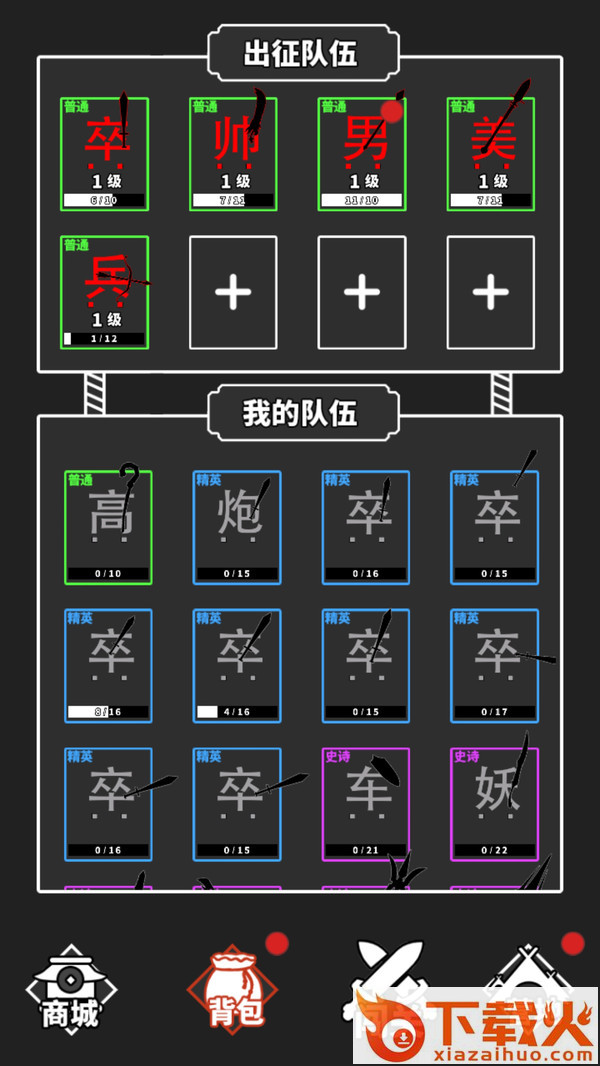Select the 卒 card with 8/16 progress
This screenshot has width=600, height=1066.
coord(108,665)
